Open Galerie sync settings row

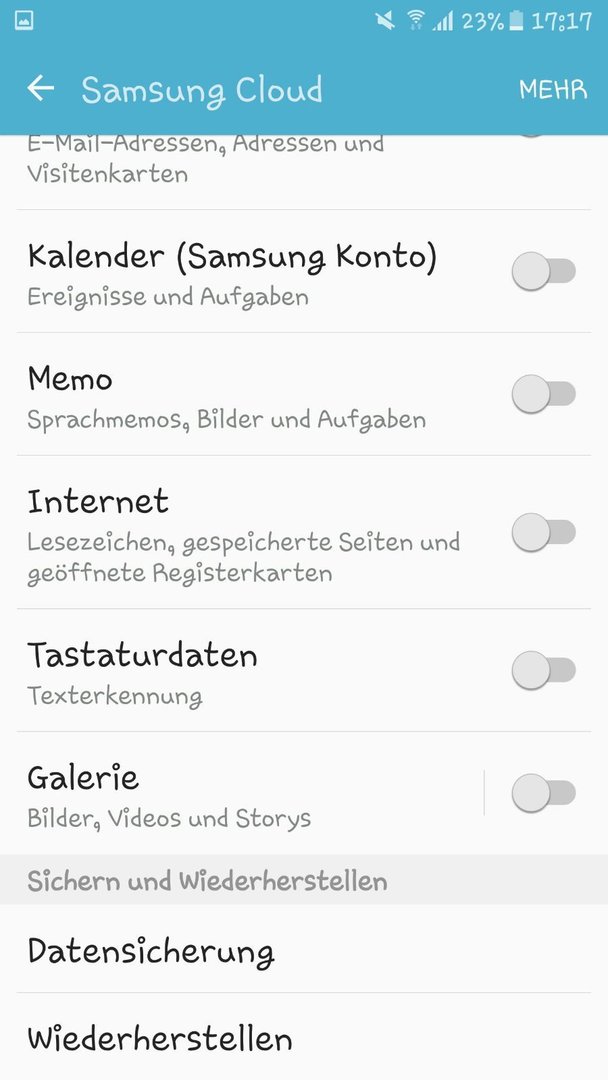(x=251, y=793)
